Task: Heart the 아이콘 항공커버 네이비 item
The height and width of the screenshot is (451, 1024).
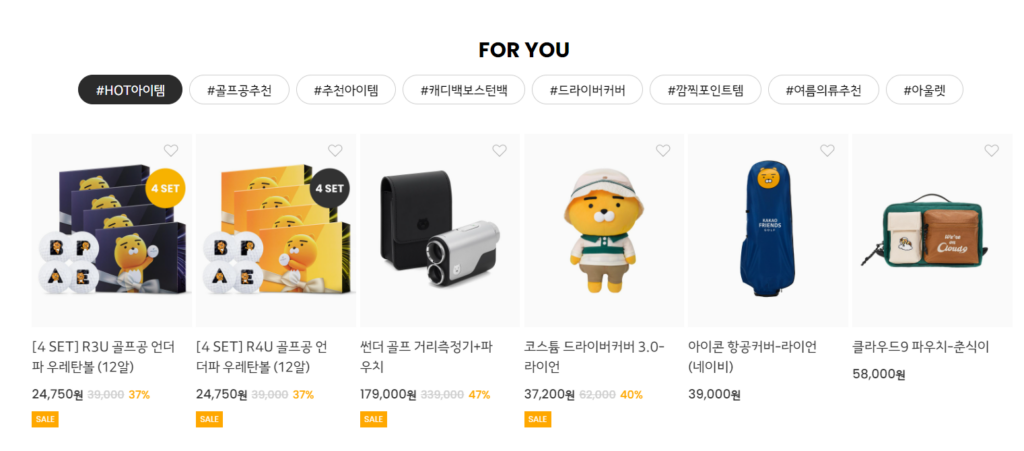Action: [827, 151]
